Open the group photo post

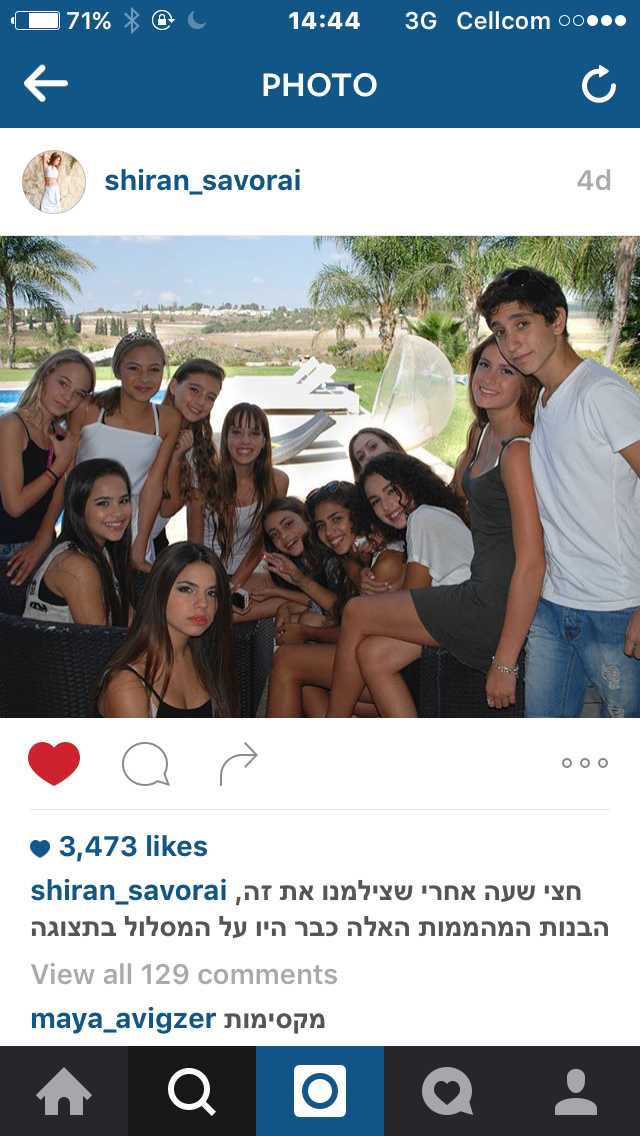(x=320, y=476)
